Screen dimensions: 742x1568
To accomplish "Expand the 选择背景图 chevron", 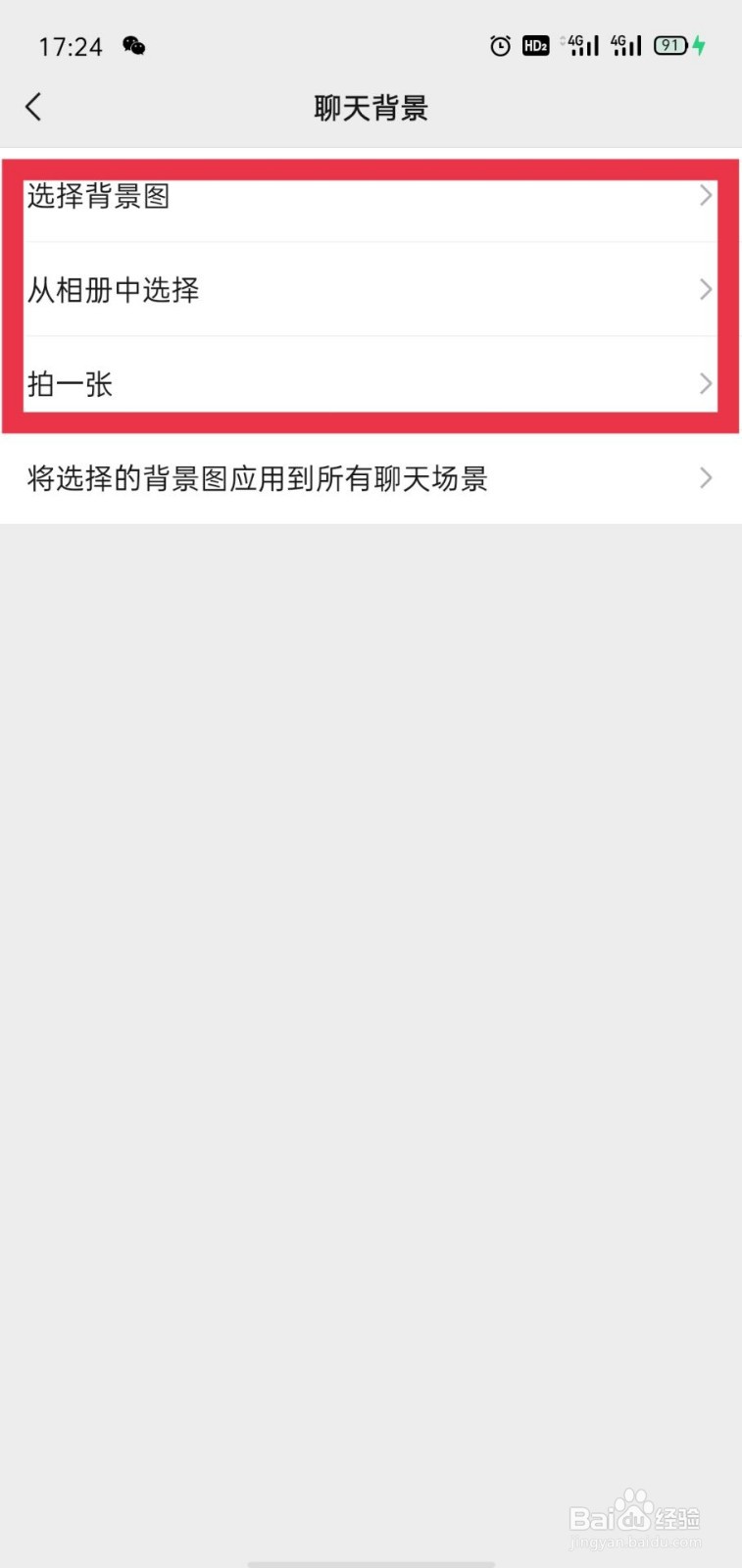I will pos(706,195).
